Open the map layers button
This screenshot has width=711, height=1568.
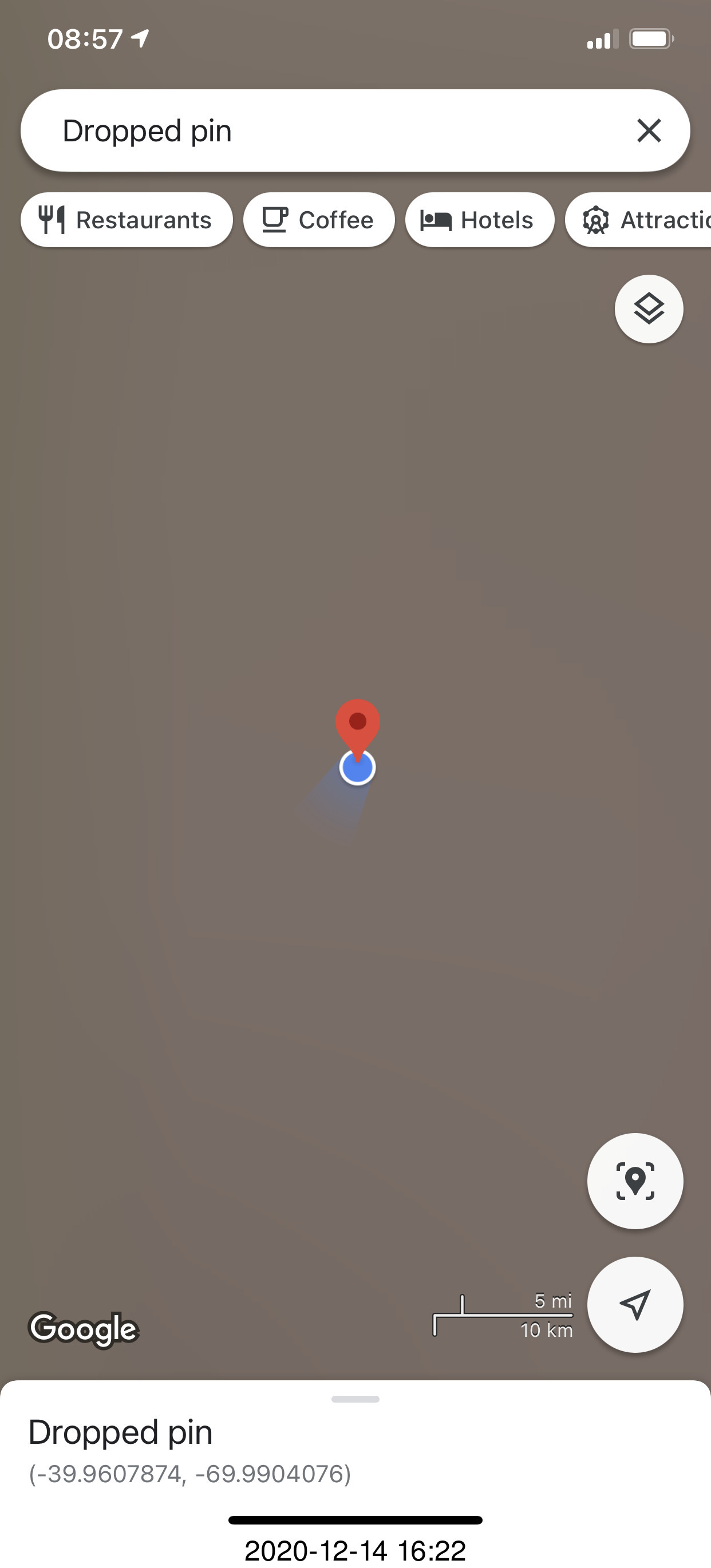click(x=649, y=308)
